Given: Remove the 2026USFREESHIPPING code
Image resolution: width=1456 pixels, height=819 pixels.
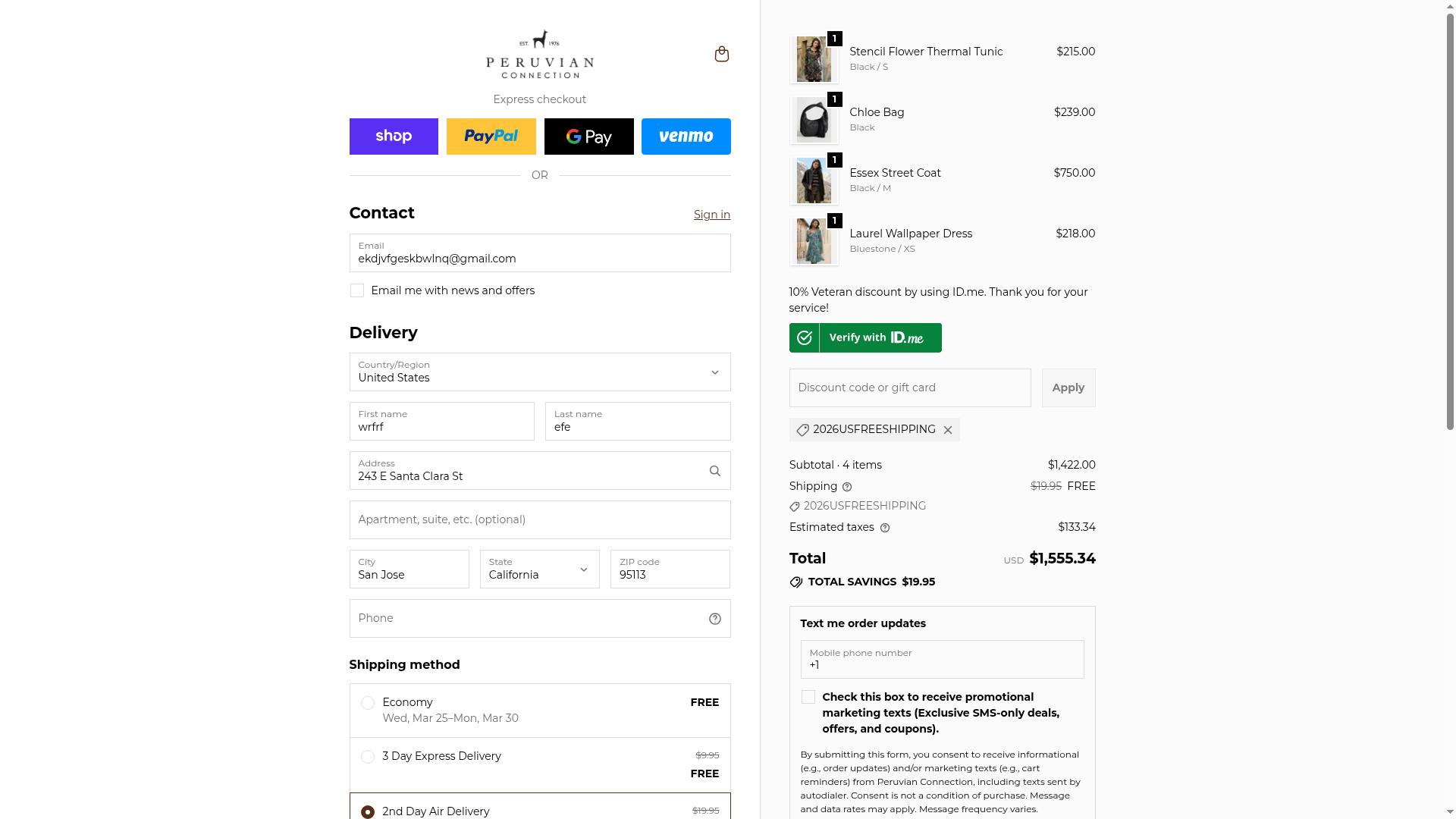Looking at the screenshot, I should click(947, 430).
